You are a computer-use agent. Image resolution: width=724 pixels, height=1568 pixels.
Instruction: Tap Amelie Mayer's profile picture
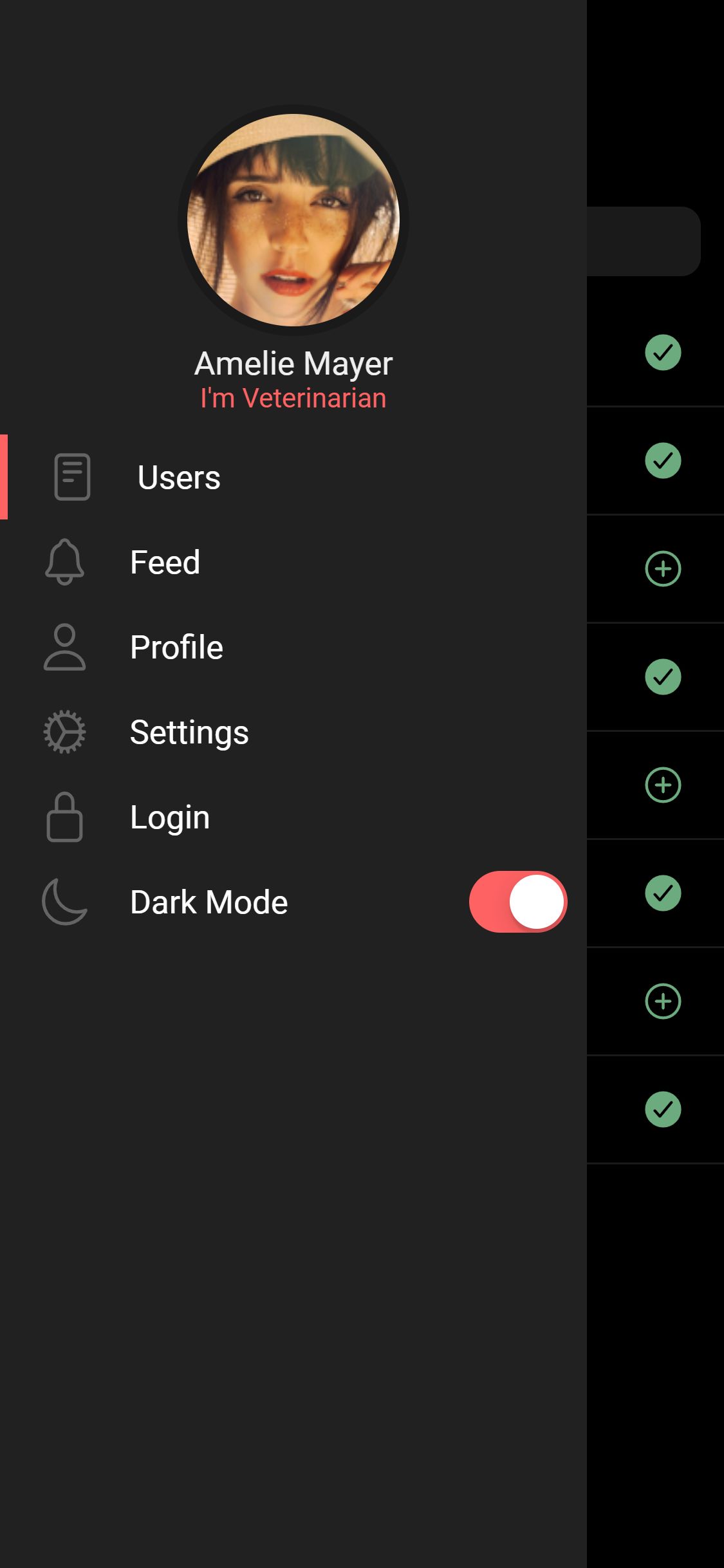[x=293, y=220]
